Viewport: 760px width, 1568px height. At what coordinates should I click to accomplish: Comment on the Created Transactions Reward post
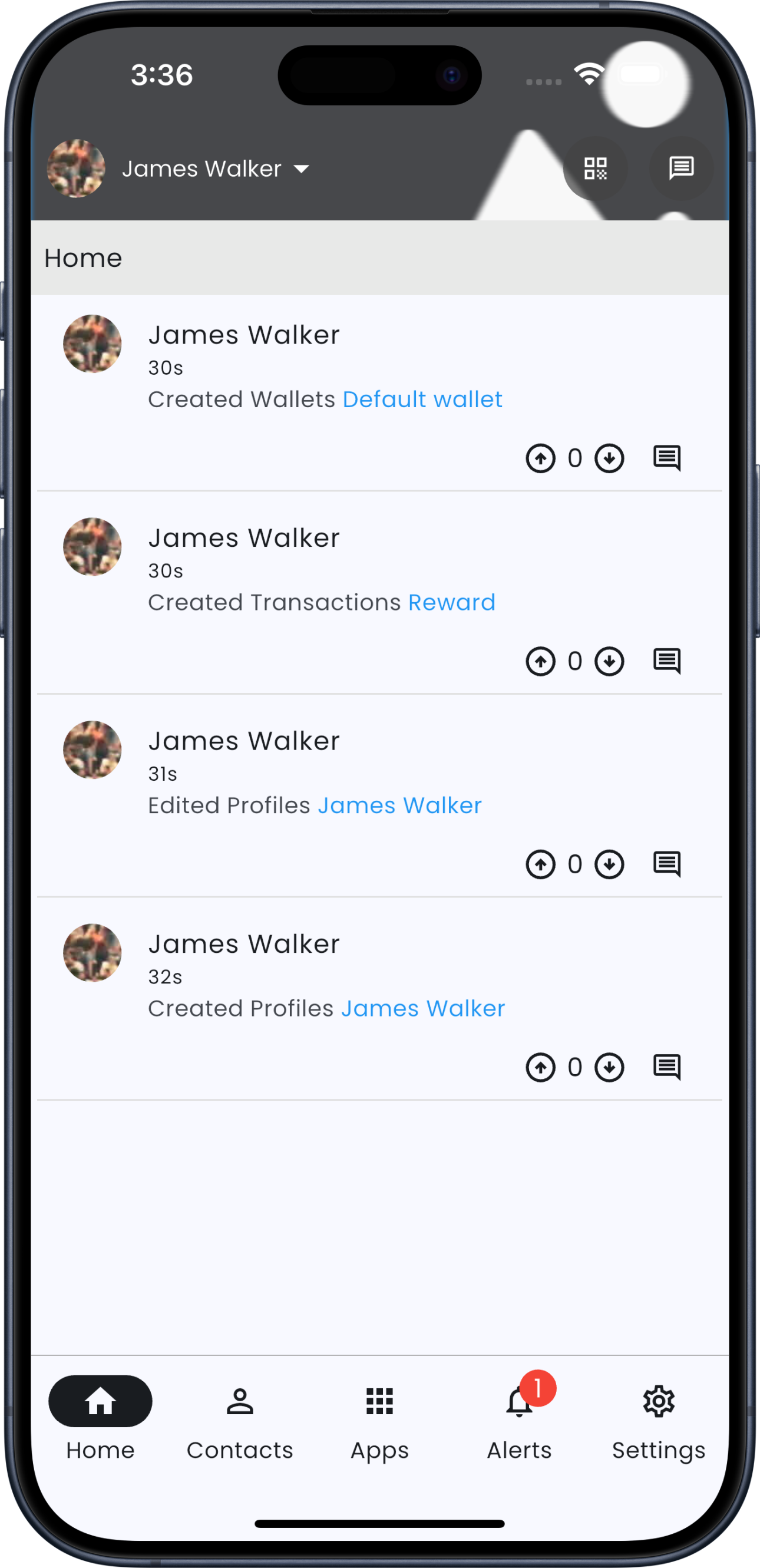pos(667,661)
